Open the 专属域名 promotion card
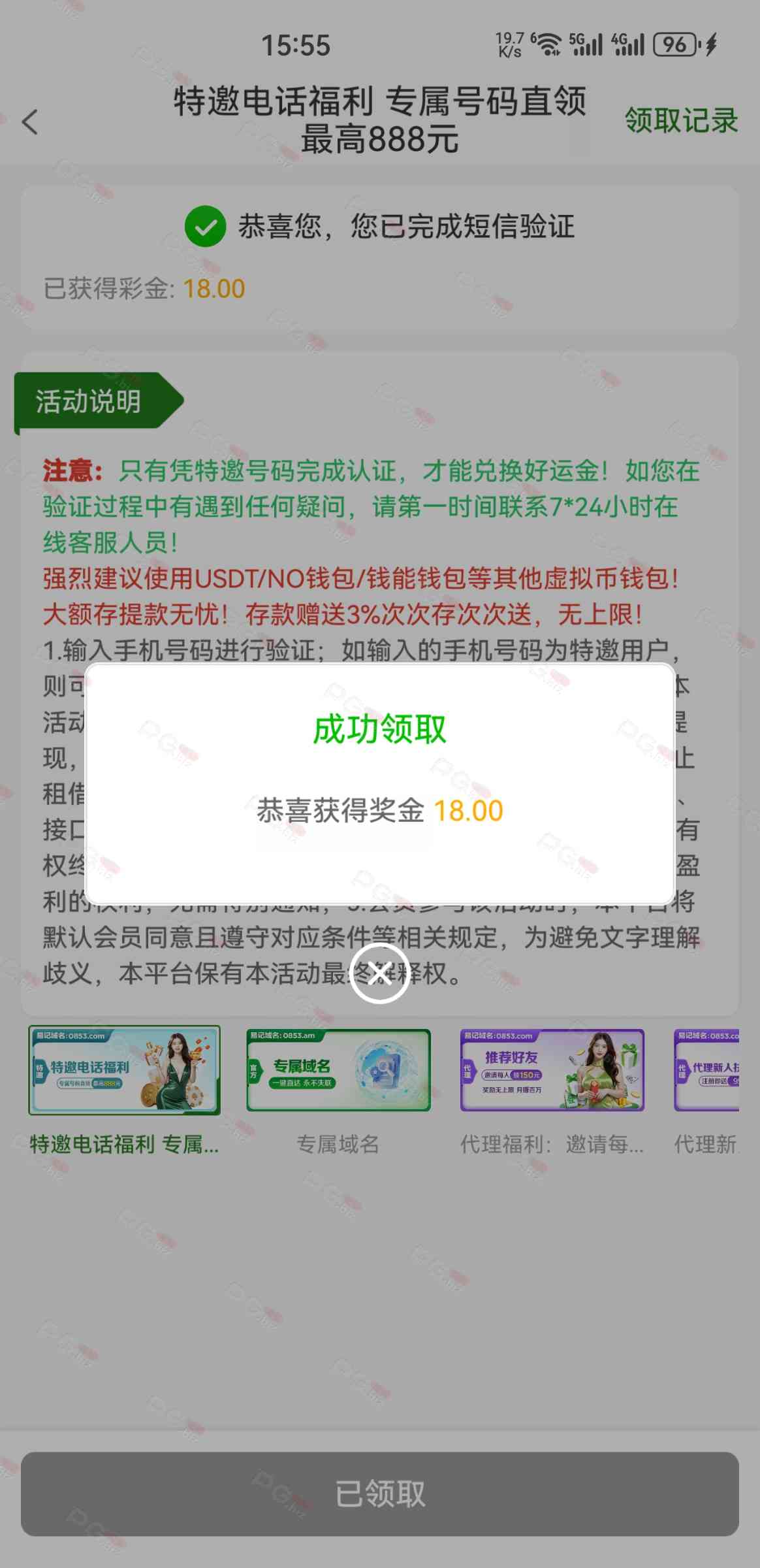760x1568 pixels. coord(338,1070)
